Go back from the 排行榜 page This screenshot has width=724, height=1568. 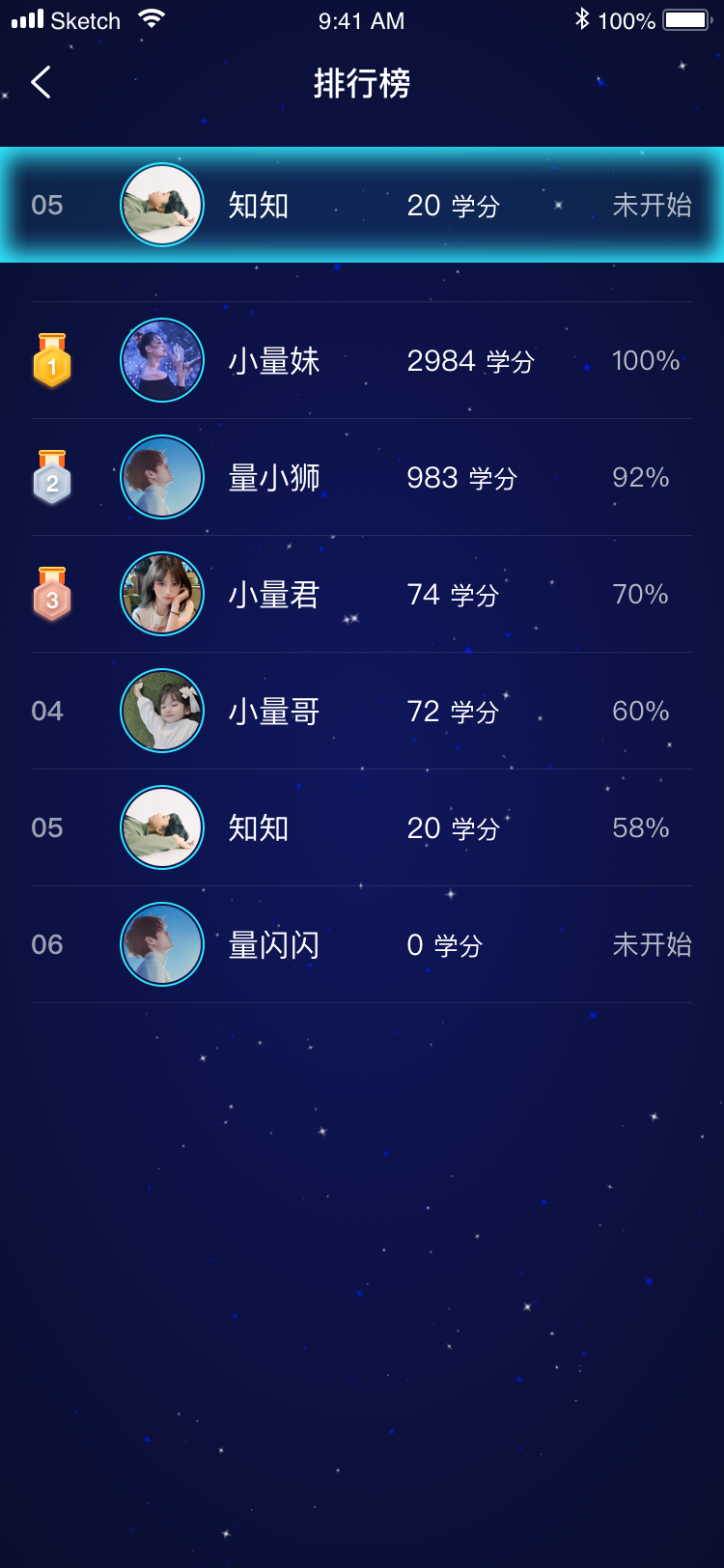point(41,83)
